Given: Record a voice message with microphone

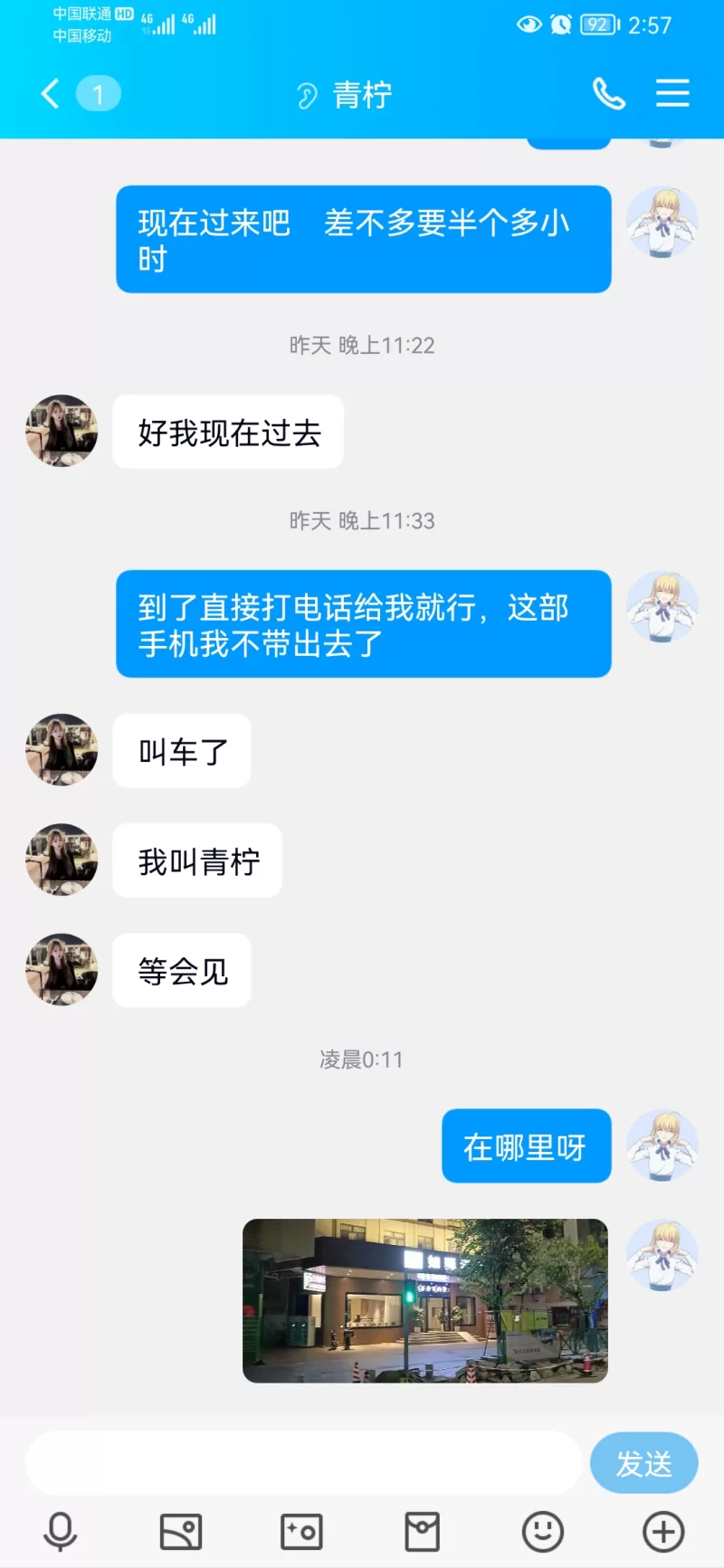Looking at the screenshot, I should [x=61, y=1531].
